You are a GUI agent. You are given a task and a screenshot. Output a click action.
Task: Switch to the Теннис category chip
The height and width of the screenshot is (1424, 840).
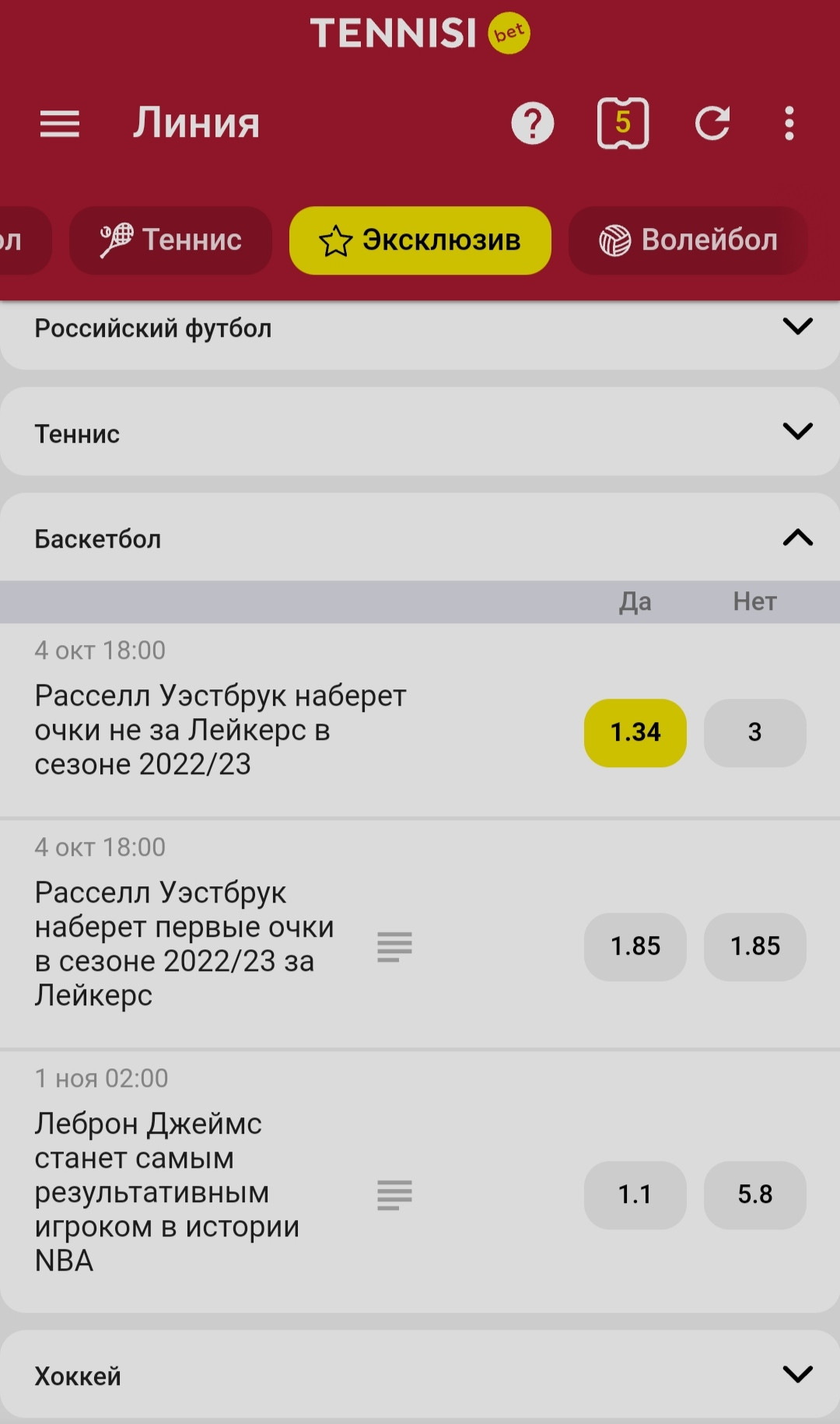point(171,240)
